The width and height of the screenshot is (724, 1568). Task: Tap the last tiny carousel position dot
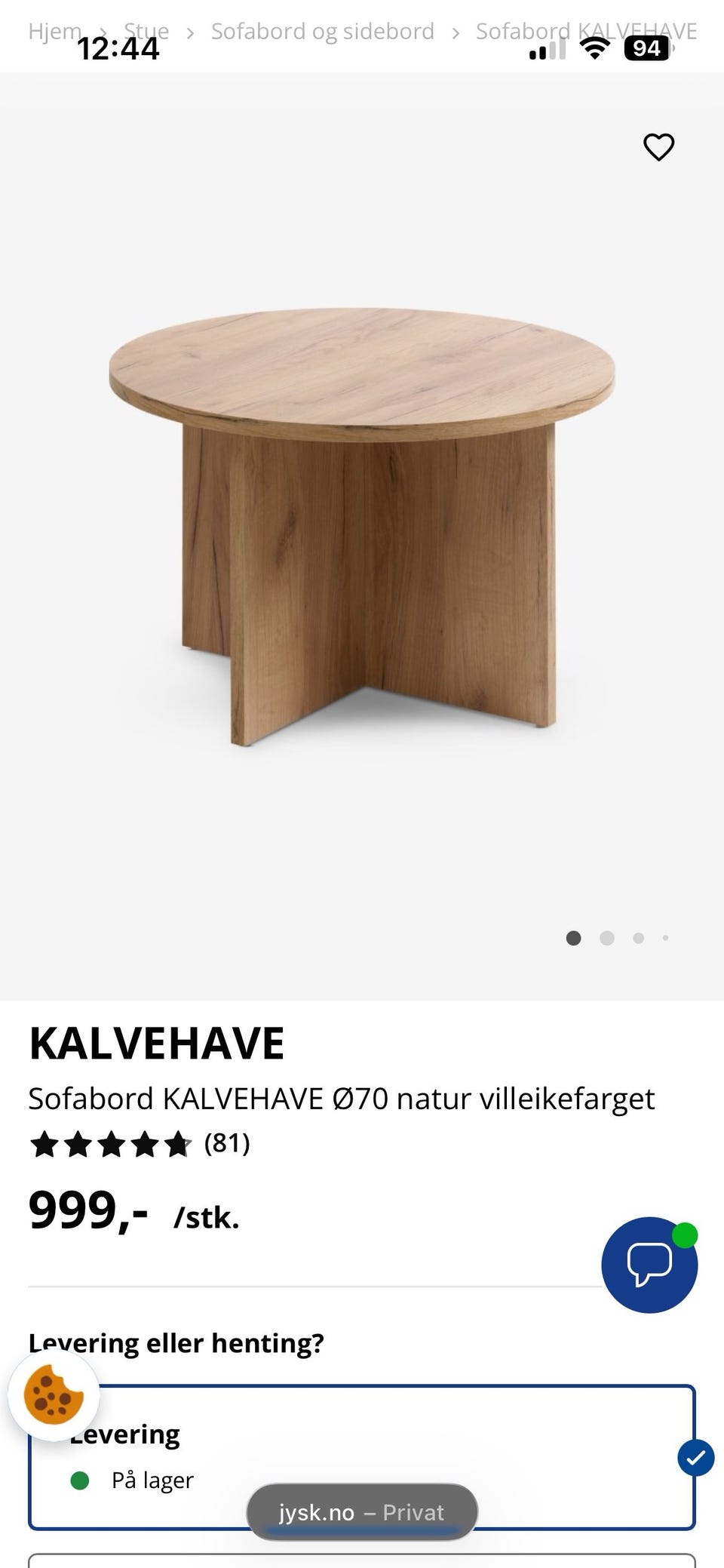tap(665, 938)
